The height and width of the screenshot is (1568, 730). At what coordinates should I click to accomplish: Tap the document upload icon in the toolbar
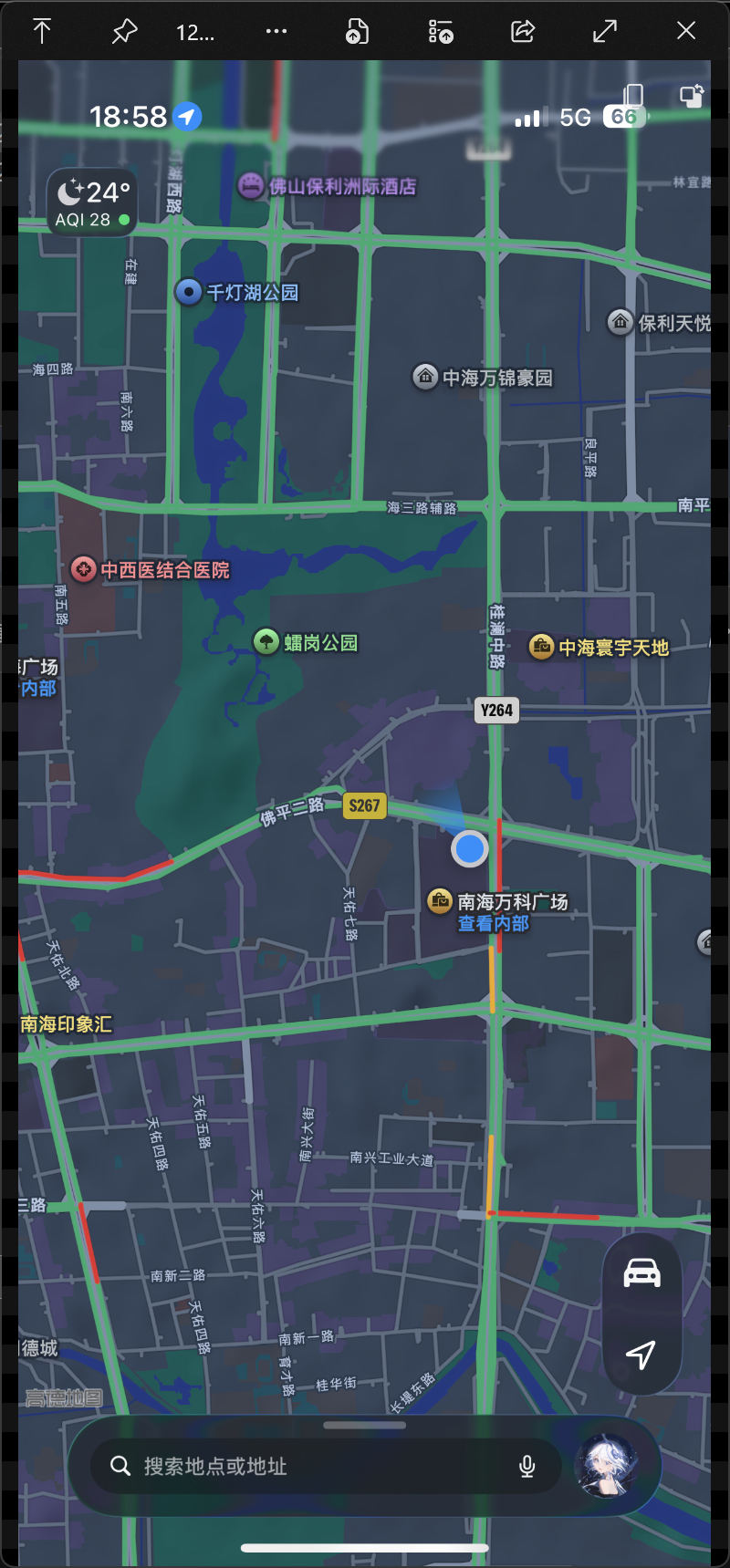(x=357, y=32)
